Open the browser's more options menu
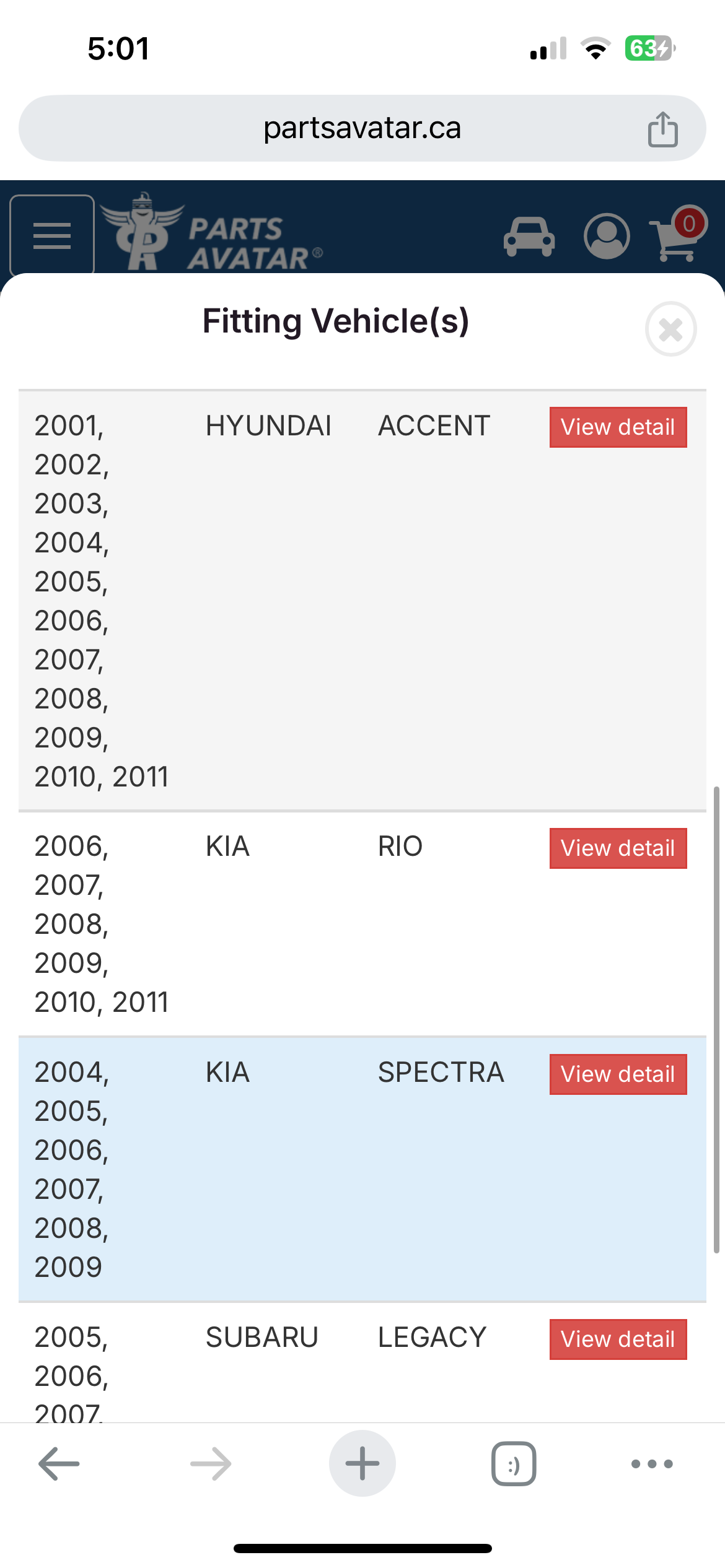 651,1464
